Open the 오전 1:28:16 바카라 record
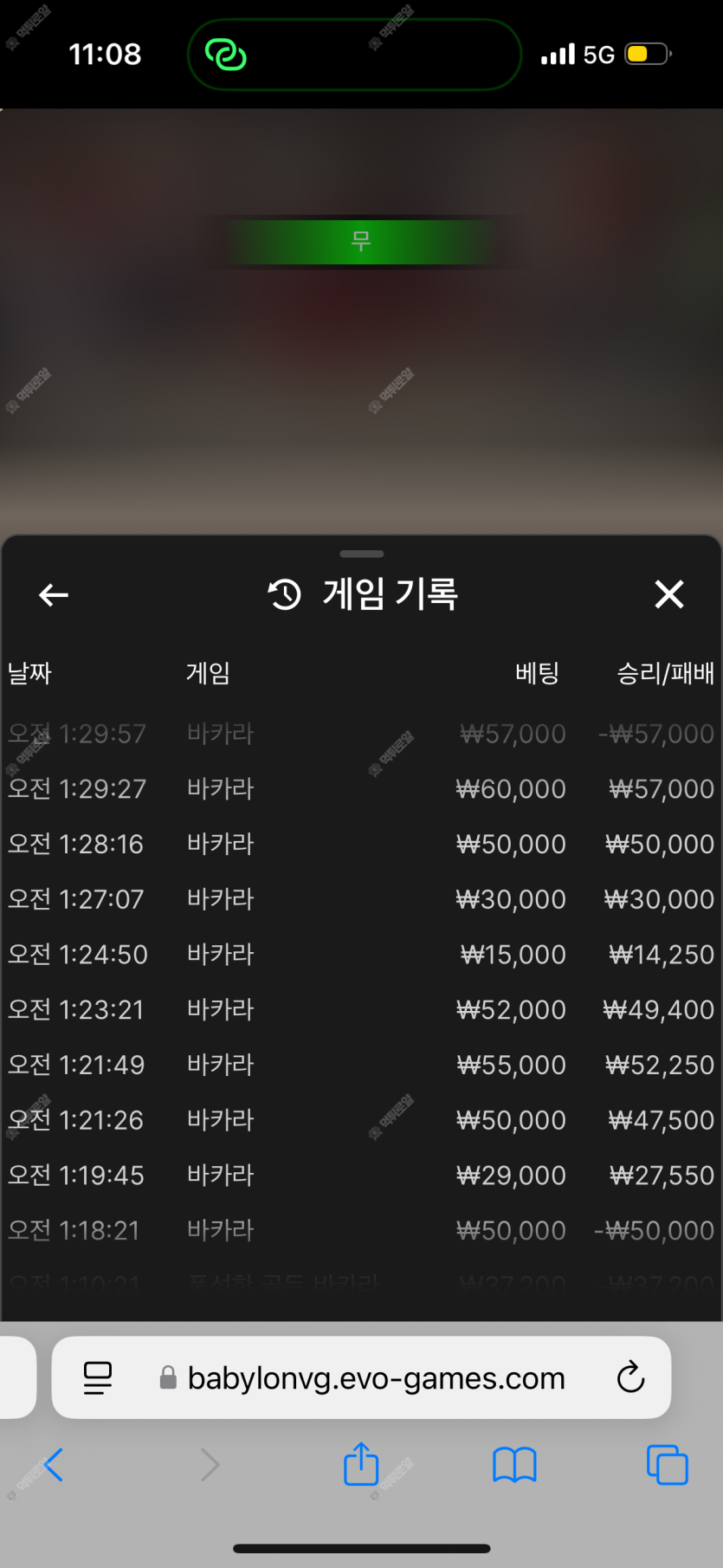 tap(361, 845)
